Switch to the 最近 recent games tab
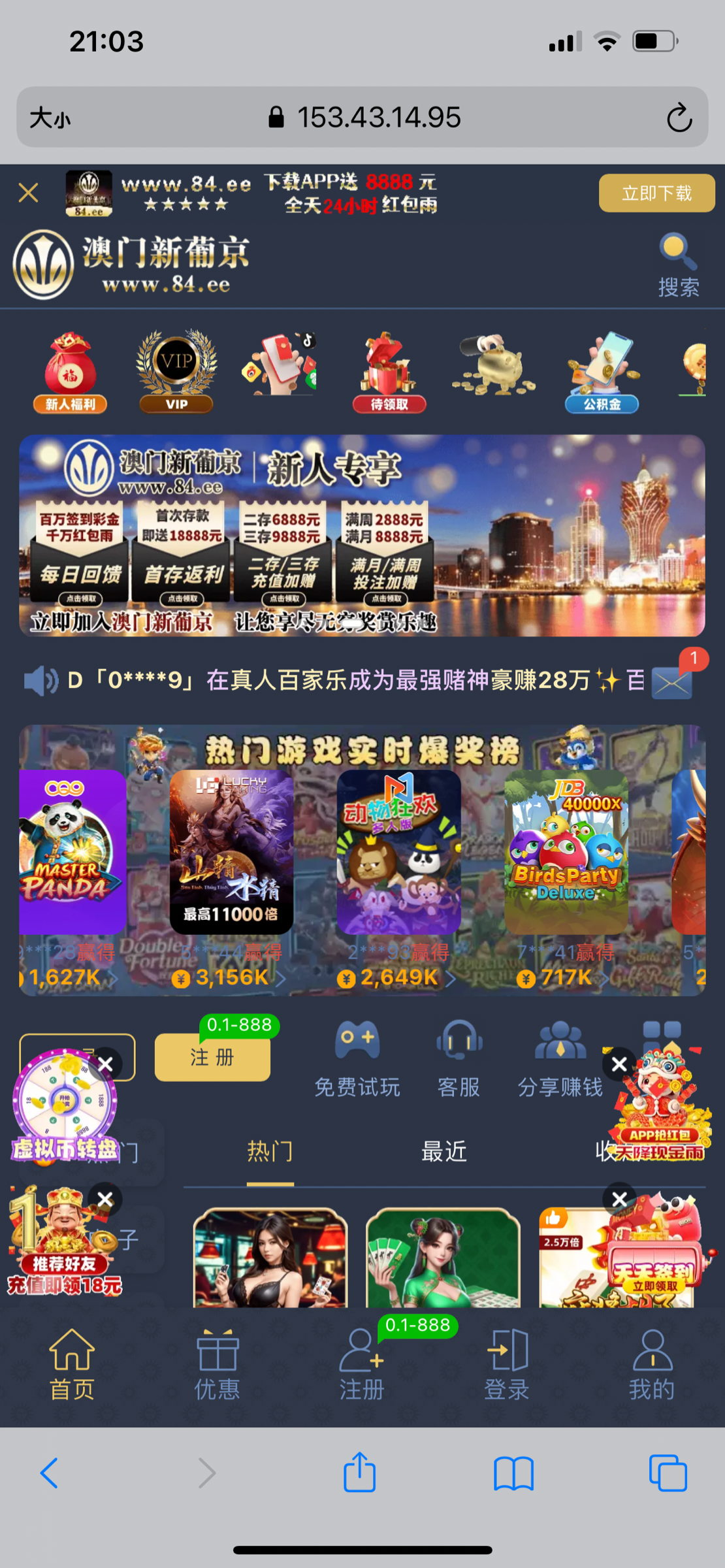The width and height of the screenshot is (725, 1568). click(x=443, y=1151)
